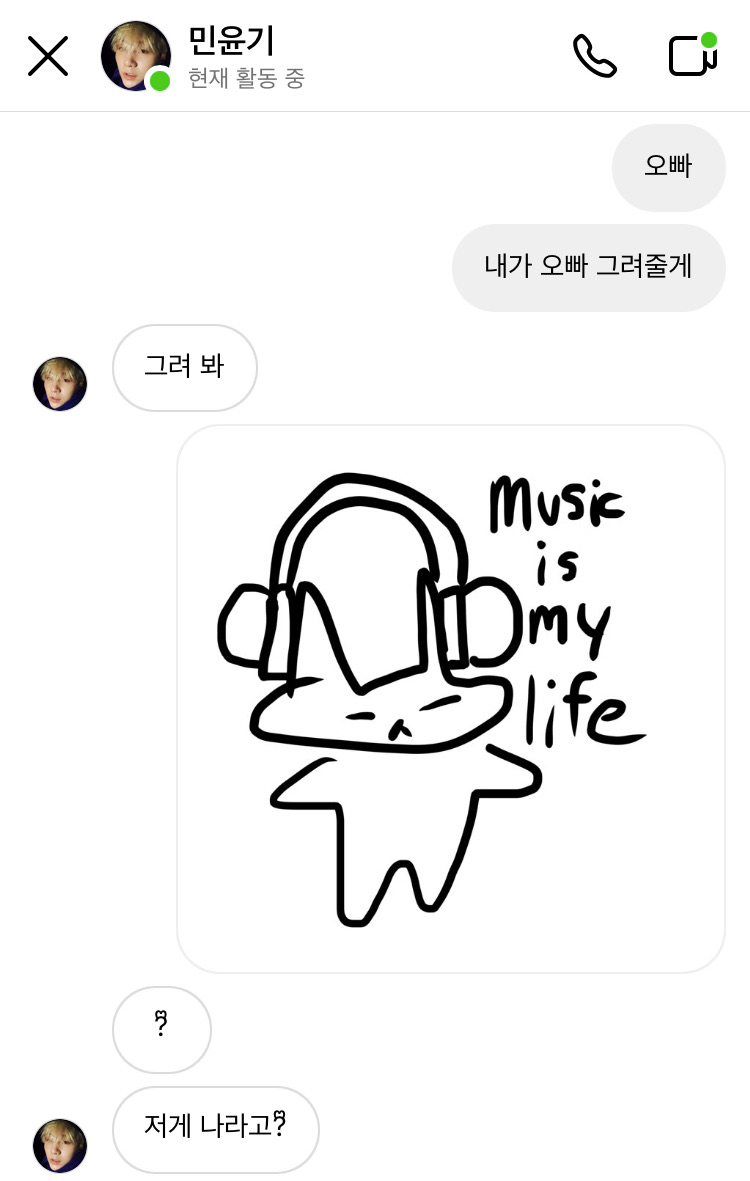Click the green badge on the video call icon
The image size is (750, 1181).
pyautogui.click(x=709, y=38)
